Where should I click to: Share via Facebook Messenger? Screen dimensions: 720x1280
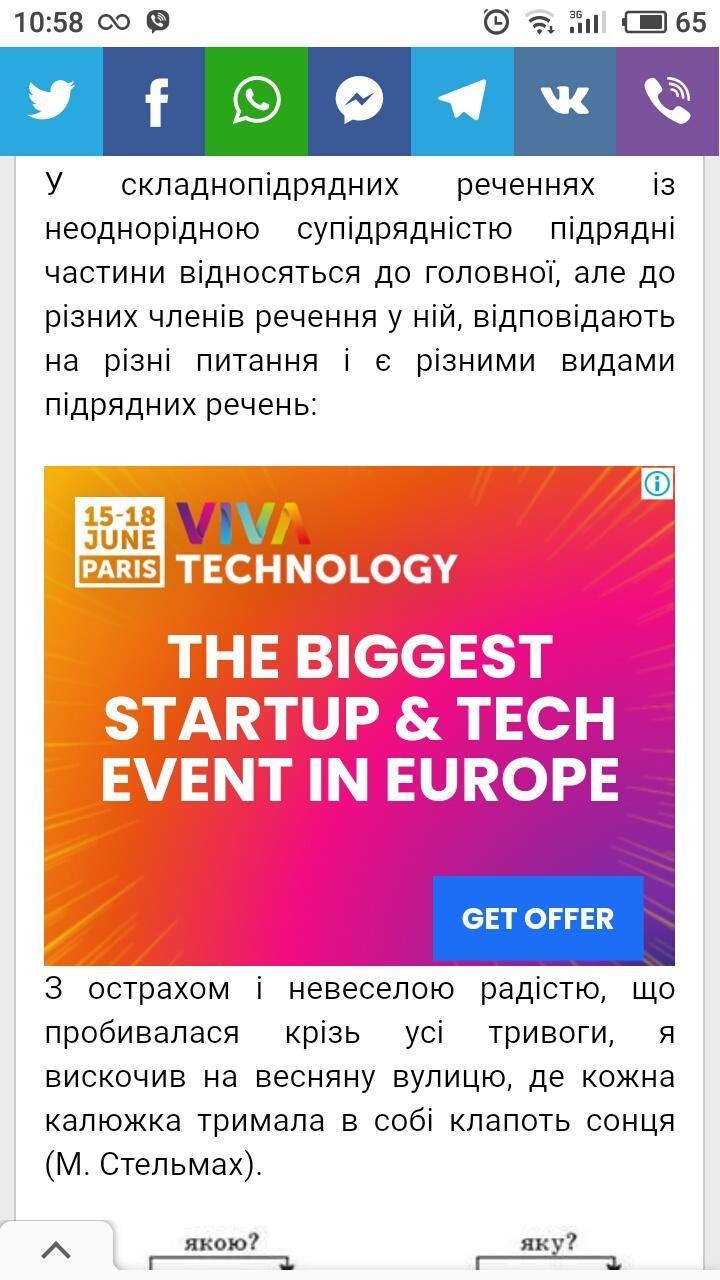pyautogui.click(x=359, y=101)
